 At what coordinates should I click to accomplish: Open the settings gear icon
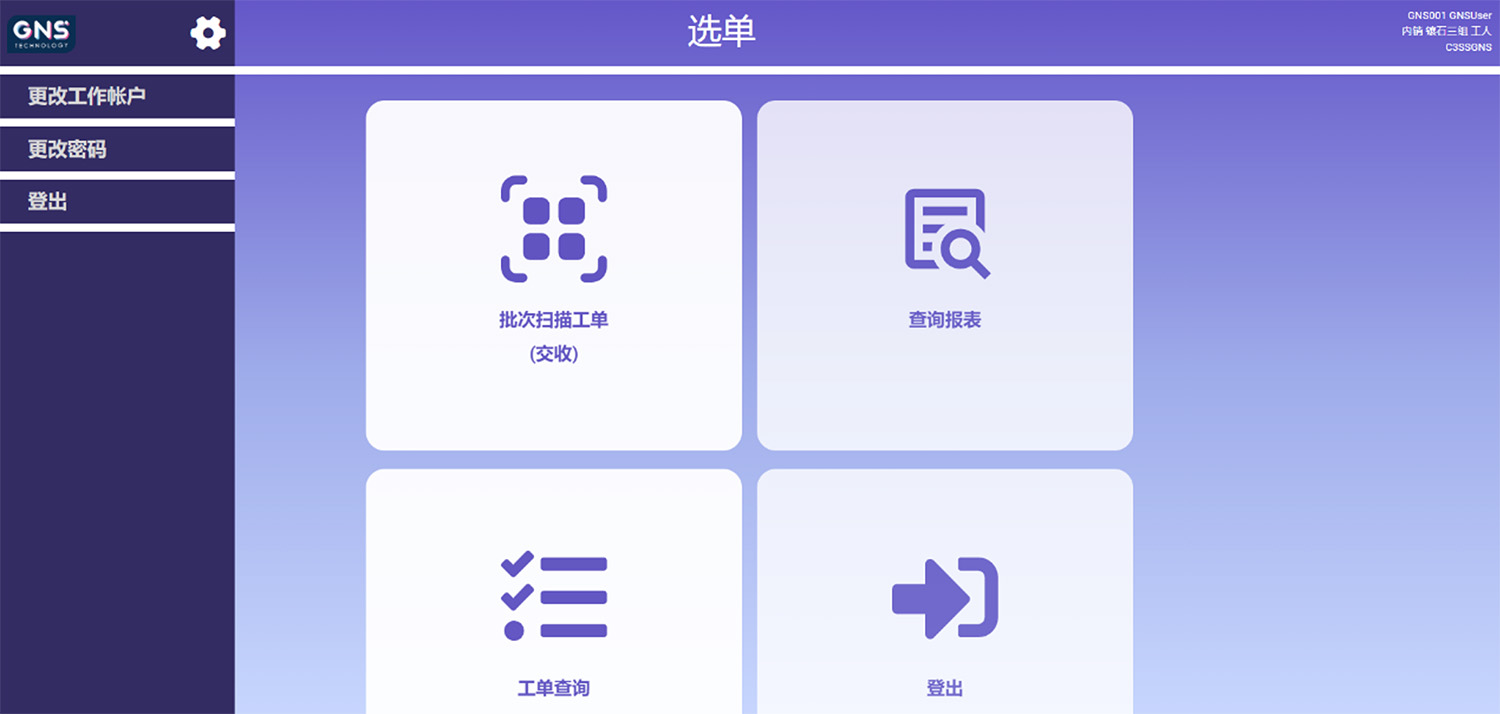pos(208,33)
